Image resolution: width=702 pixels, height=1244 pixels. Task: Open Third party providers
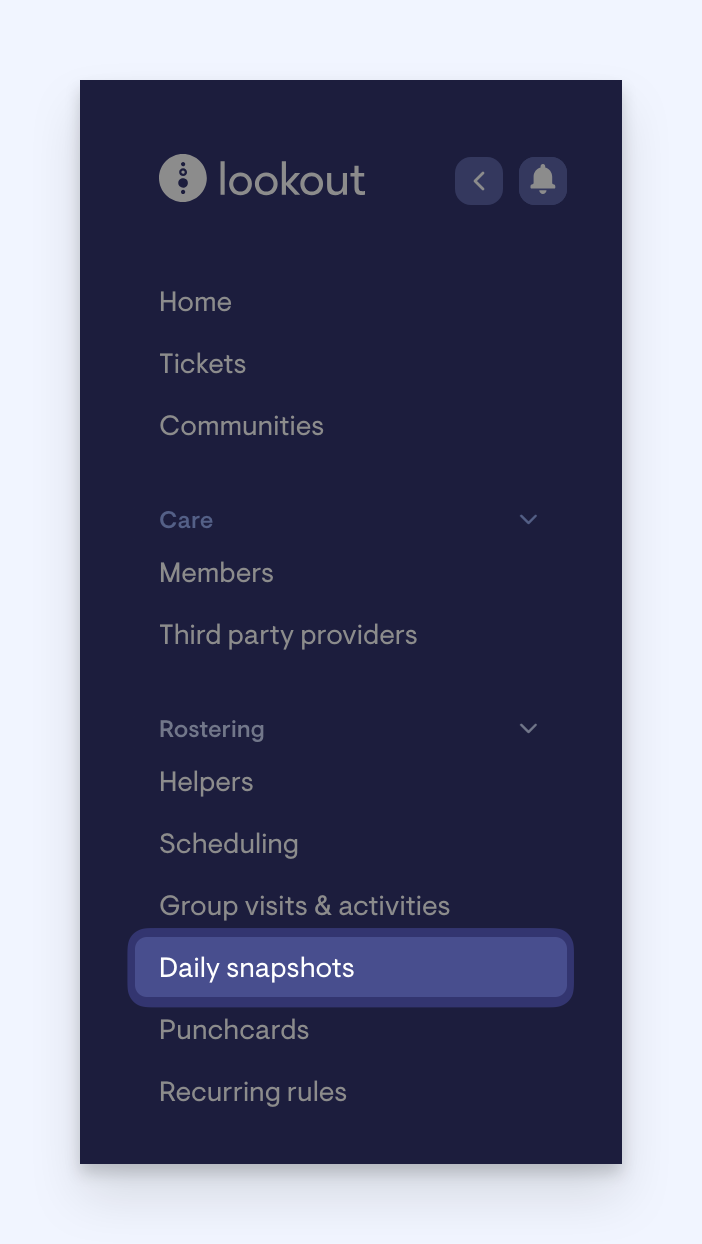pos(288,635)
